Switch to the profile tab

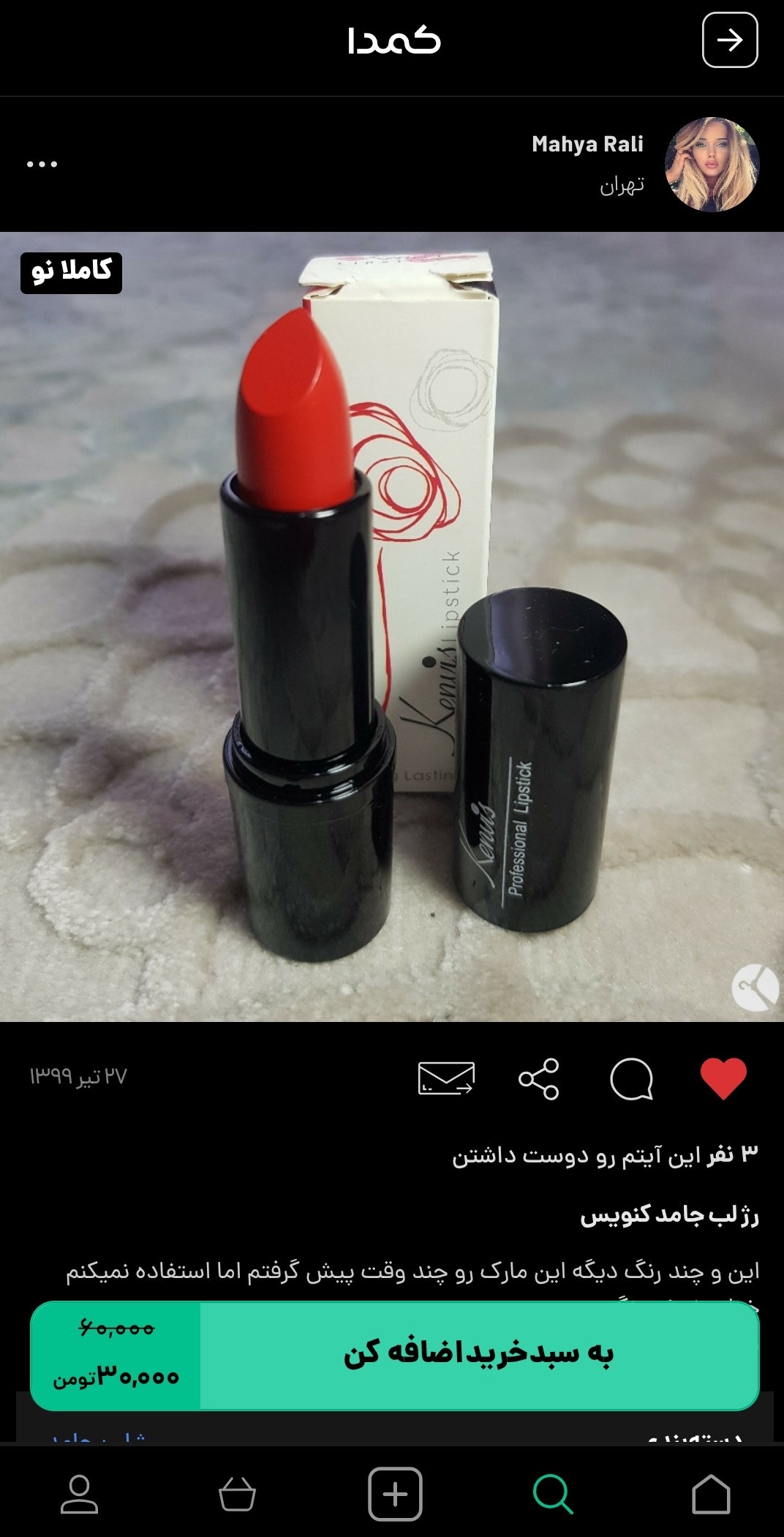(79, 1494)
